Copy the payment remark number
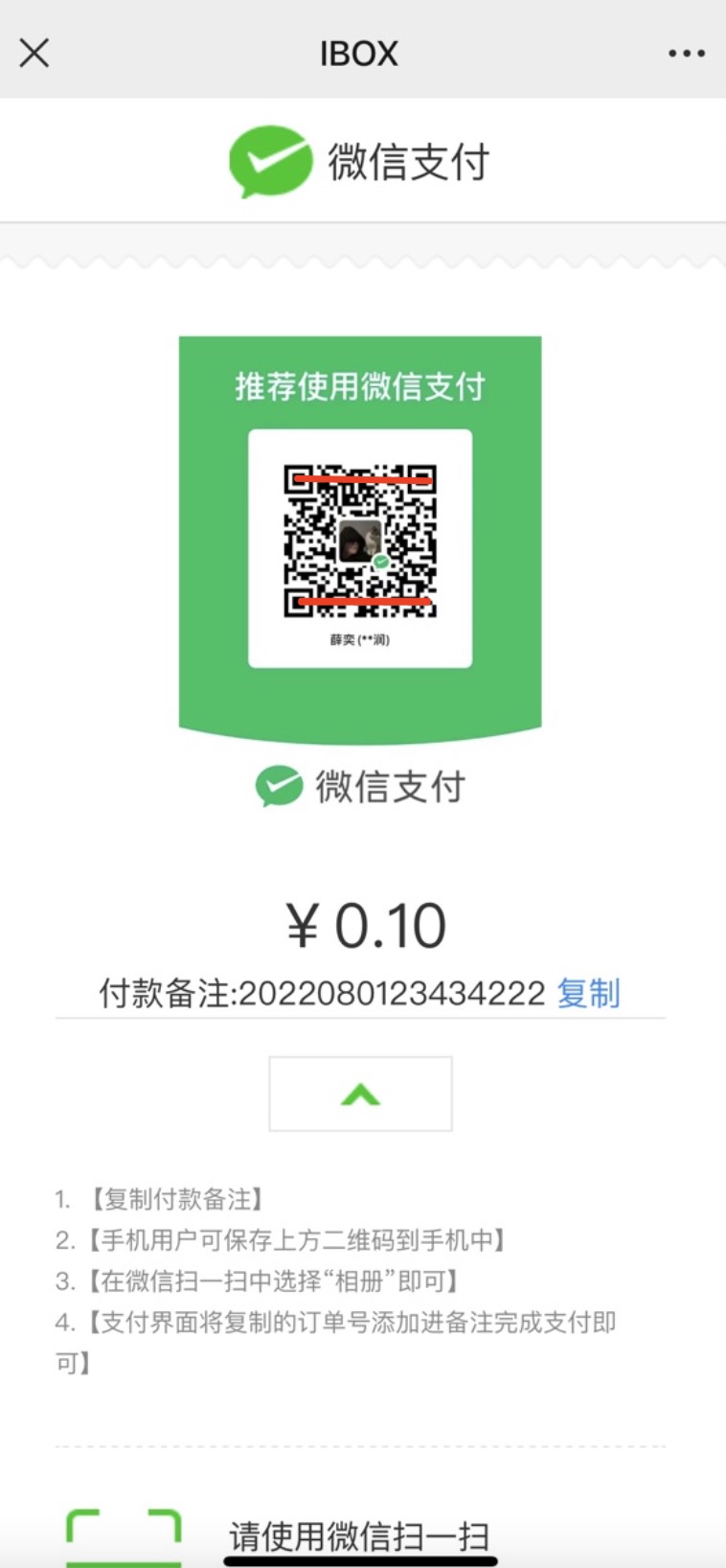The width and height of the screenshot is (726, 1568). pos(588,993)
